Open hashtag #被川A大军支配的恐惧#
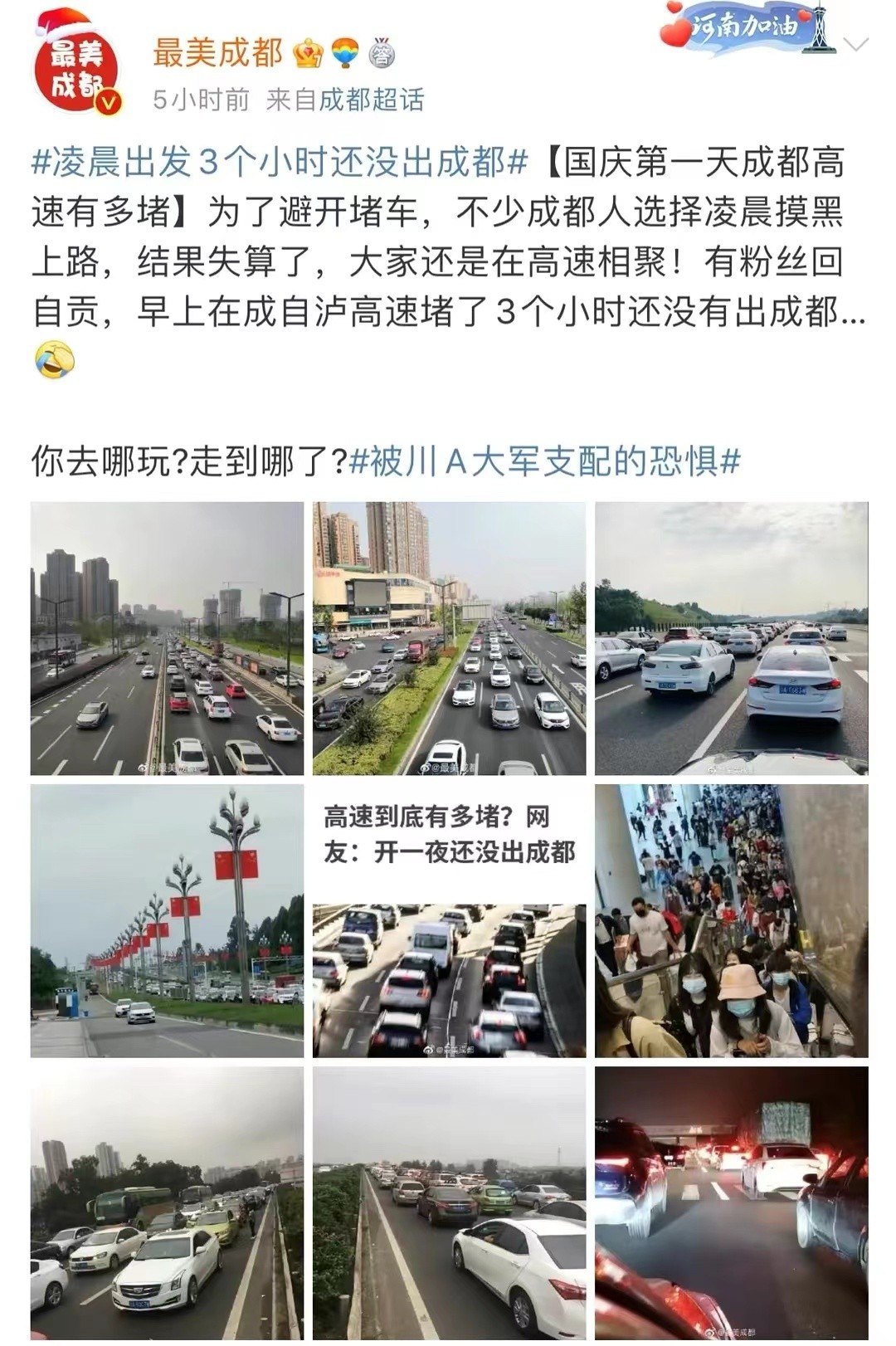This screenshot has height=1346, width=896. 548,463
